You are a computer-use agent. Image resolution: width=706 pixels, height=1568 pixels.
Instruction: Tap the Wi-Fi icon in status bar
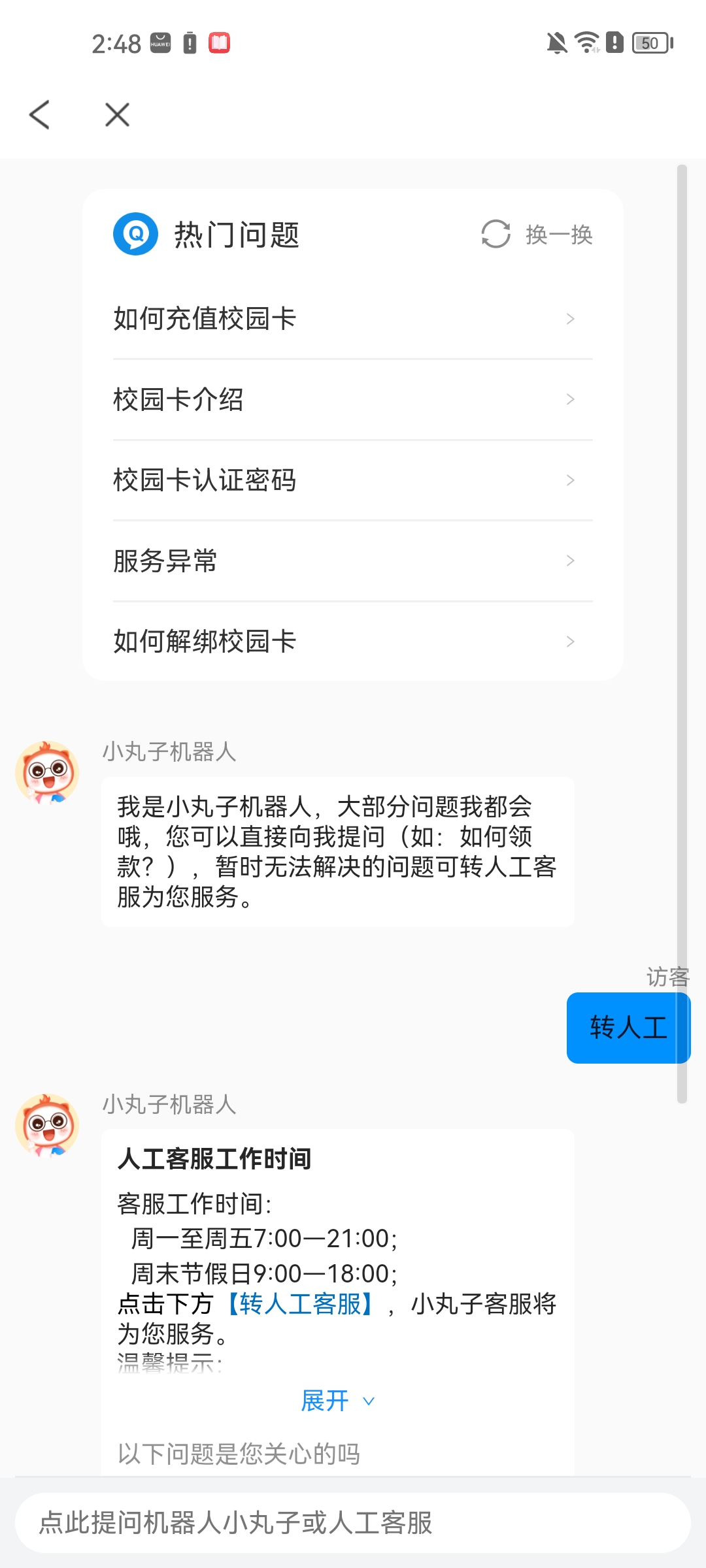[x=585, y=44]
